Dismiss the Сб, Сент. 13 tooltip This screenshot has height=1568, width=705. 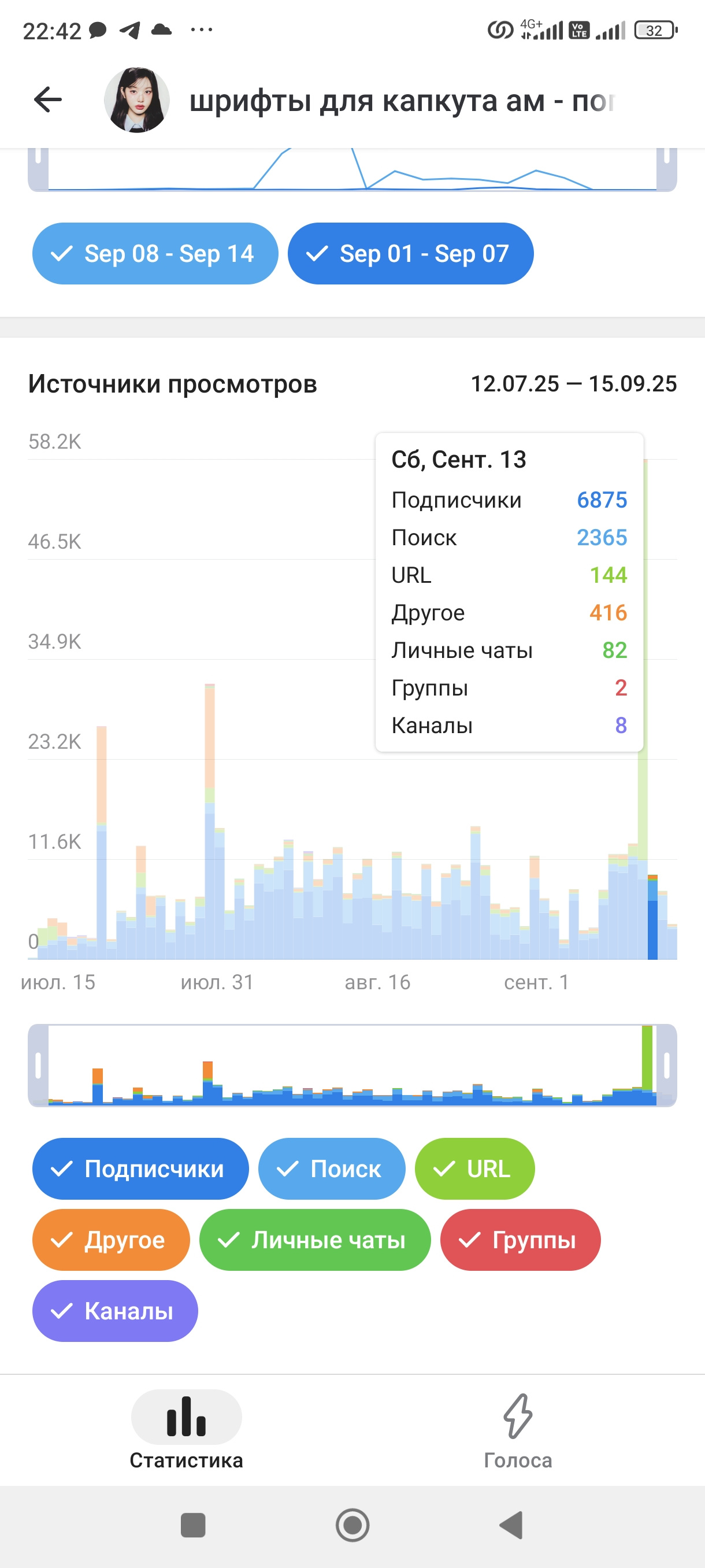tap(509, 591)
